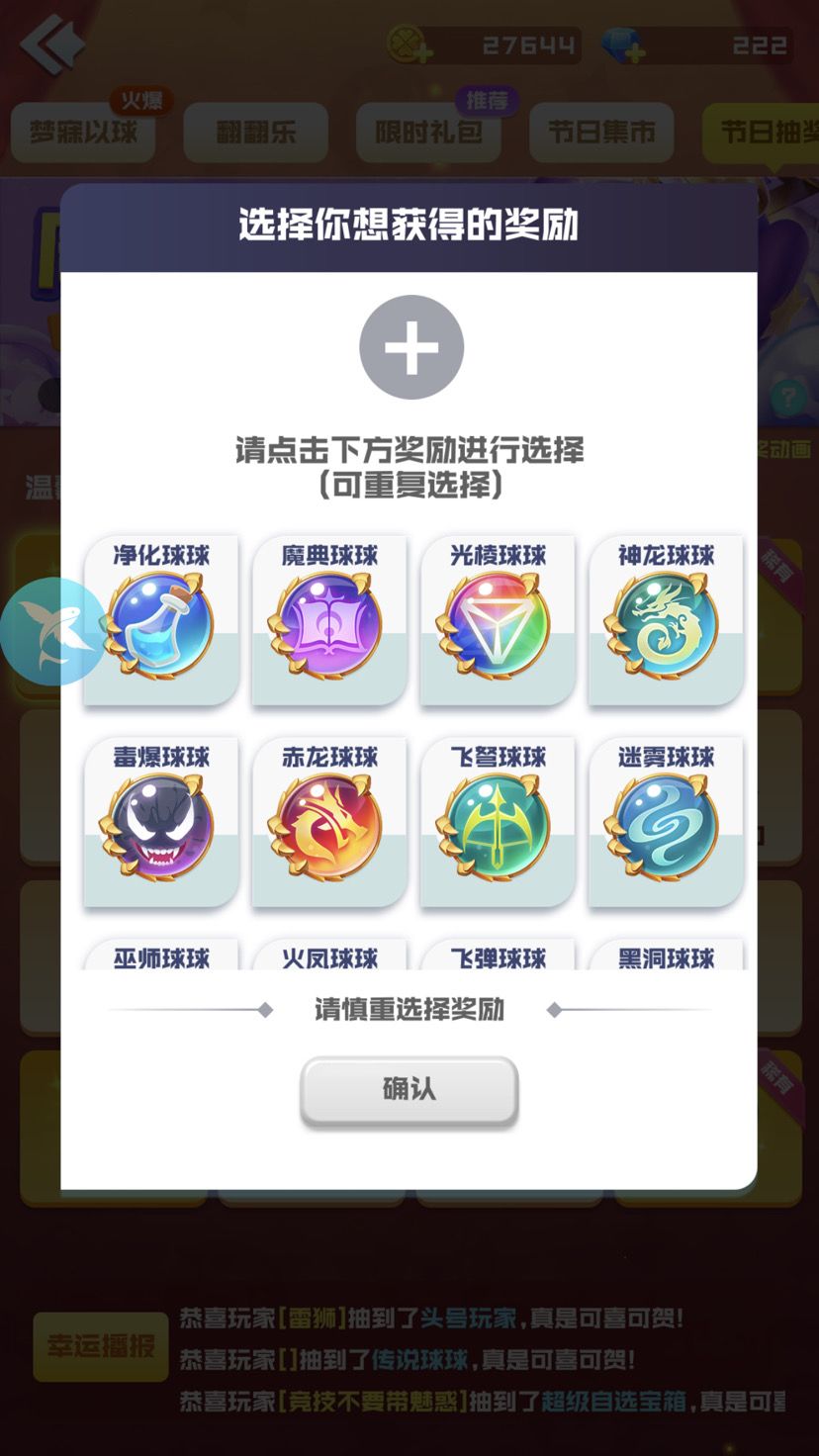This screenshot has height=1456, width=819.
Task: Open the 幸运播报 announcements panel
Action: 101,1346
